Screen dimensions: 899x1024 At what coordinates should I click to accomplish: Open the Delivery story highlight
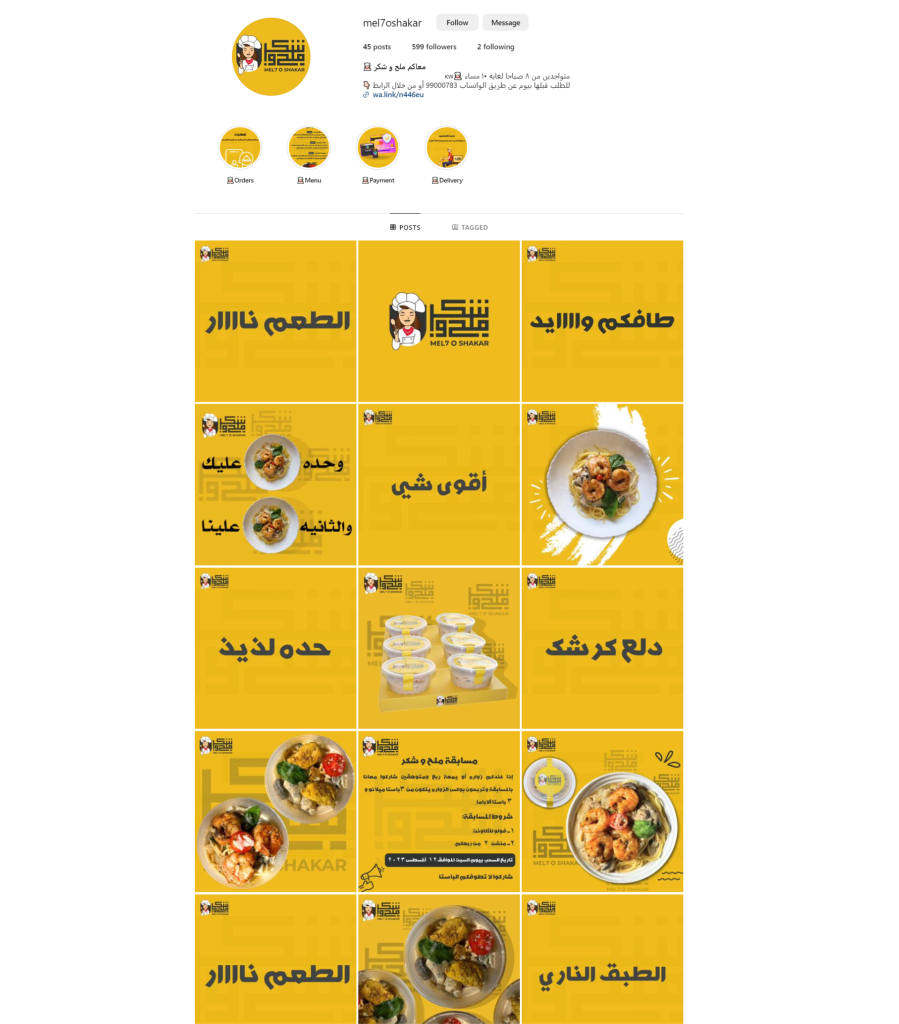pyautogui.click(x=447, y=148)
